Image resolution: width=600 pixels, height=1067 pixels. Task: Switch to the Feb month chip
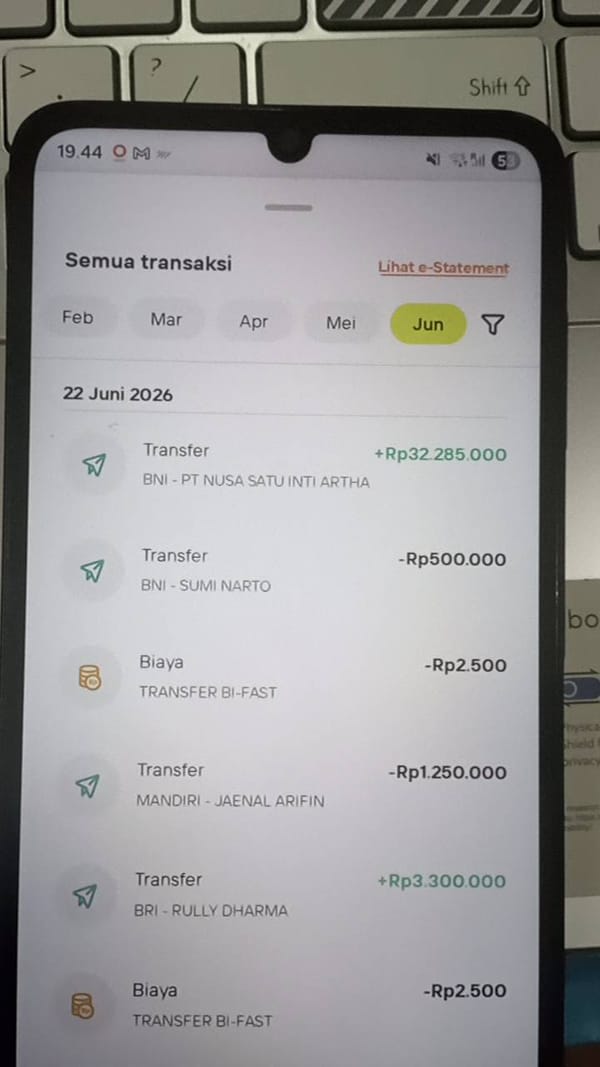(x=78, y=318)
